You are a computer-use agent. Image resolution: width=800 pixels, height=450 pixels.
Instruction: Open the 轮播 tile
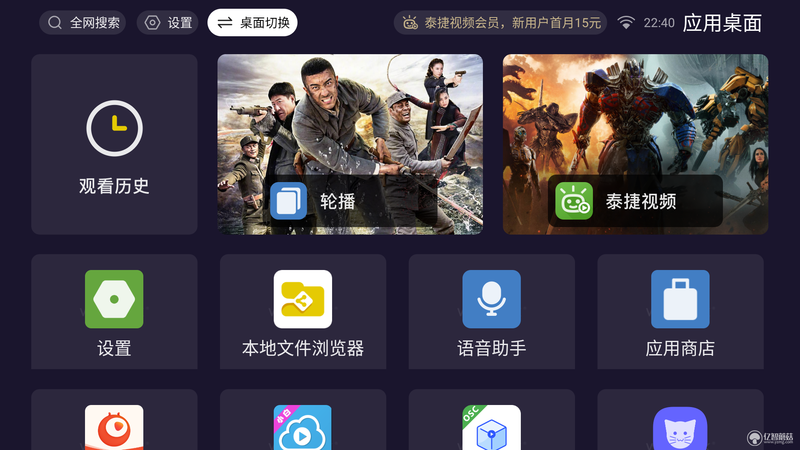click(x=350, y=144)
